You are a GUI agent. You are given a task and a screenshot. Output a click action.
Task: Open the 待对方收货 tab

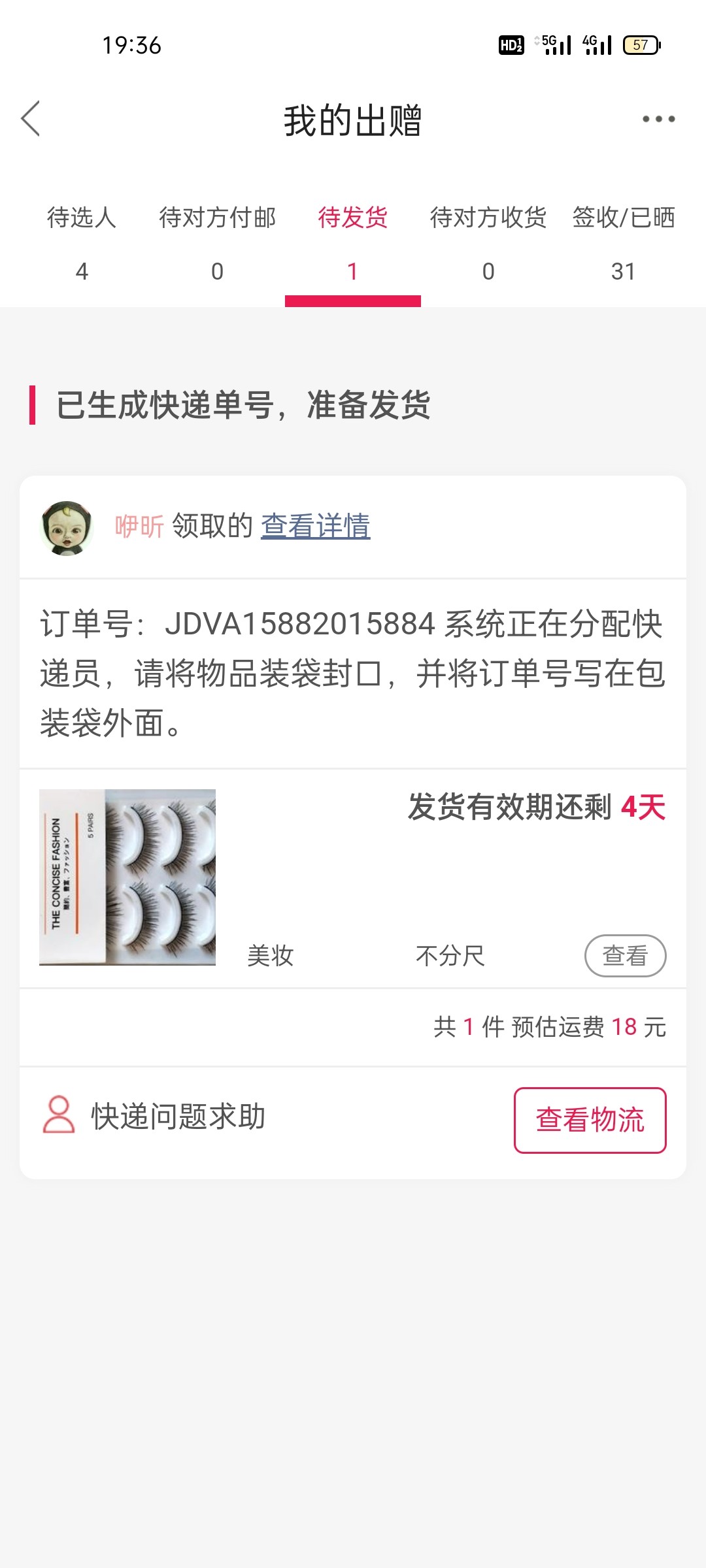(488, 242)
